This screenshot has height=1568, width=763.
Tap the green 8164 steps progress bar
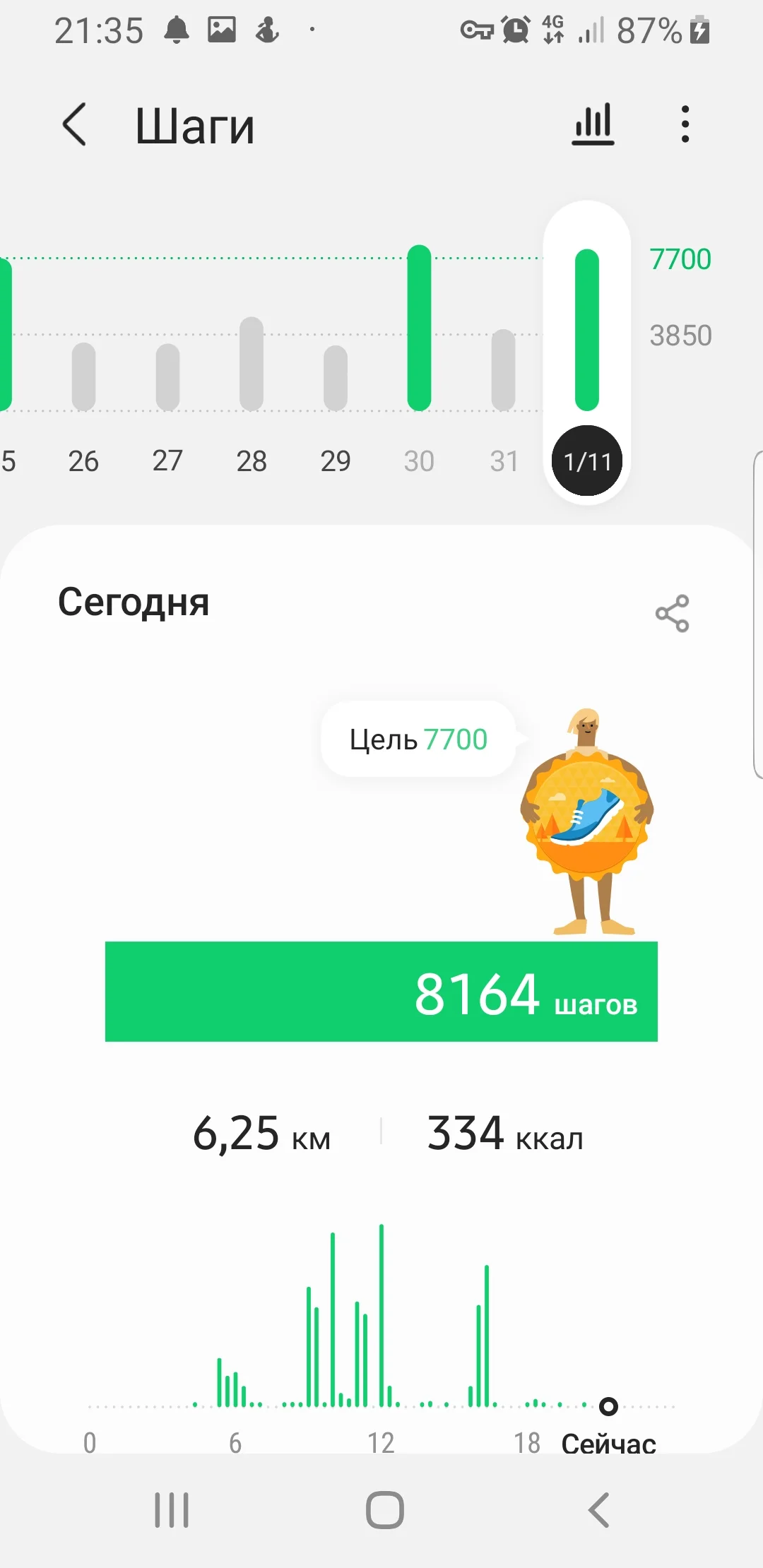[x=380, y=992]
